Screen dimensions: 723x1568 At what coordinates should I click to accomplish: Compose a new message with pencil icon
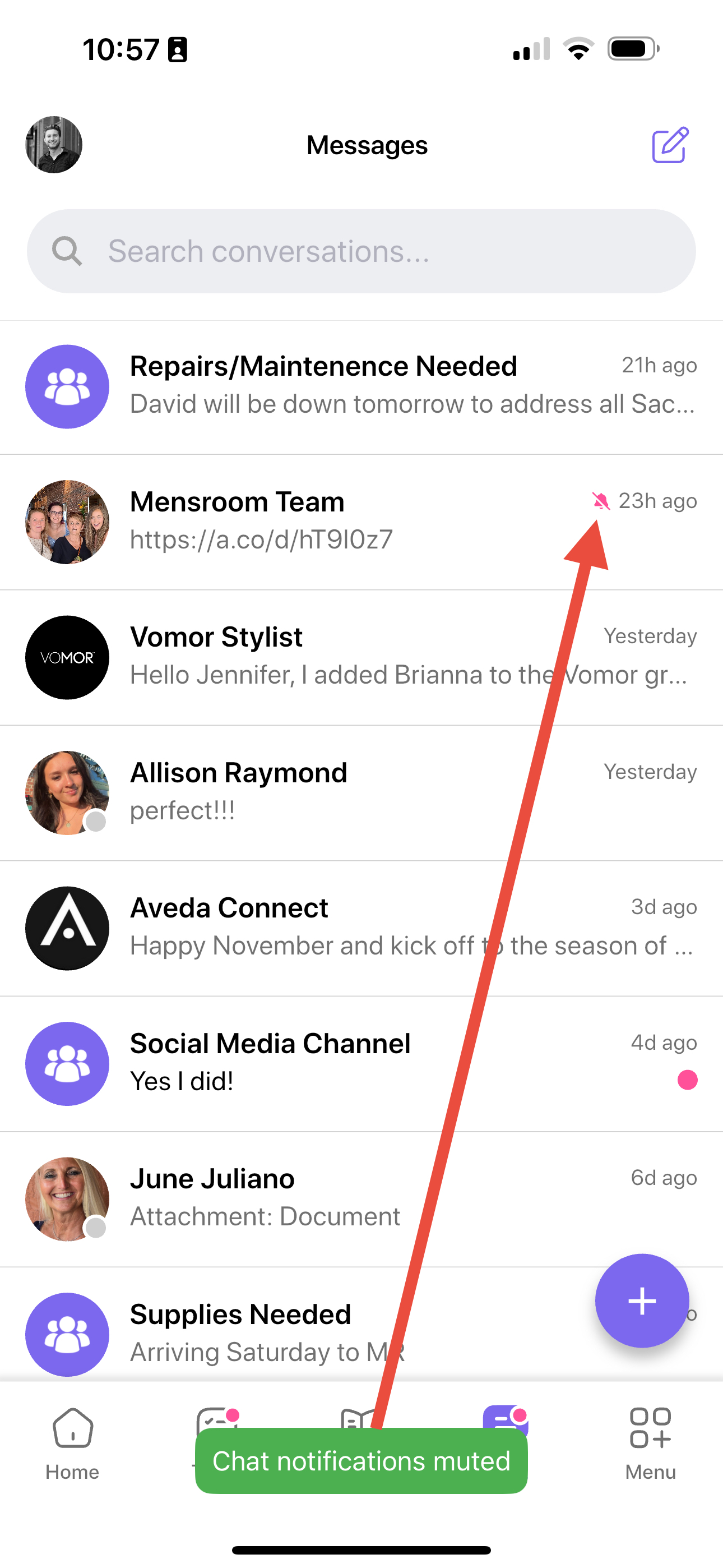670,145
